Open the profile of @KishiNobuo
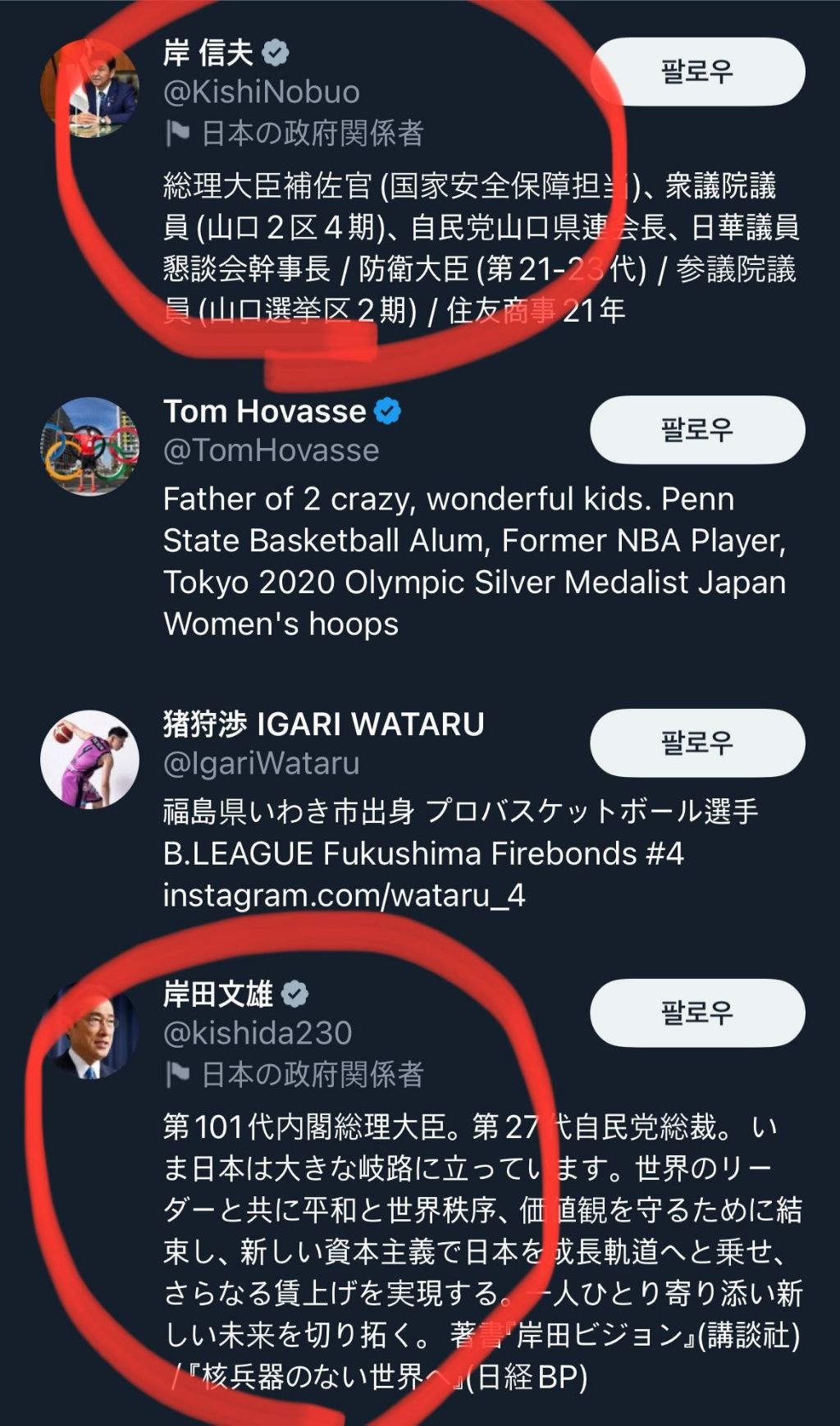 [261, 92]
